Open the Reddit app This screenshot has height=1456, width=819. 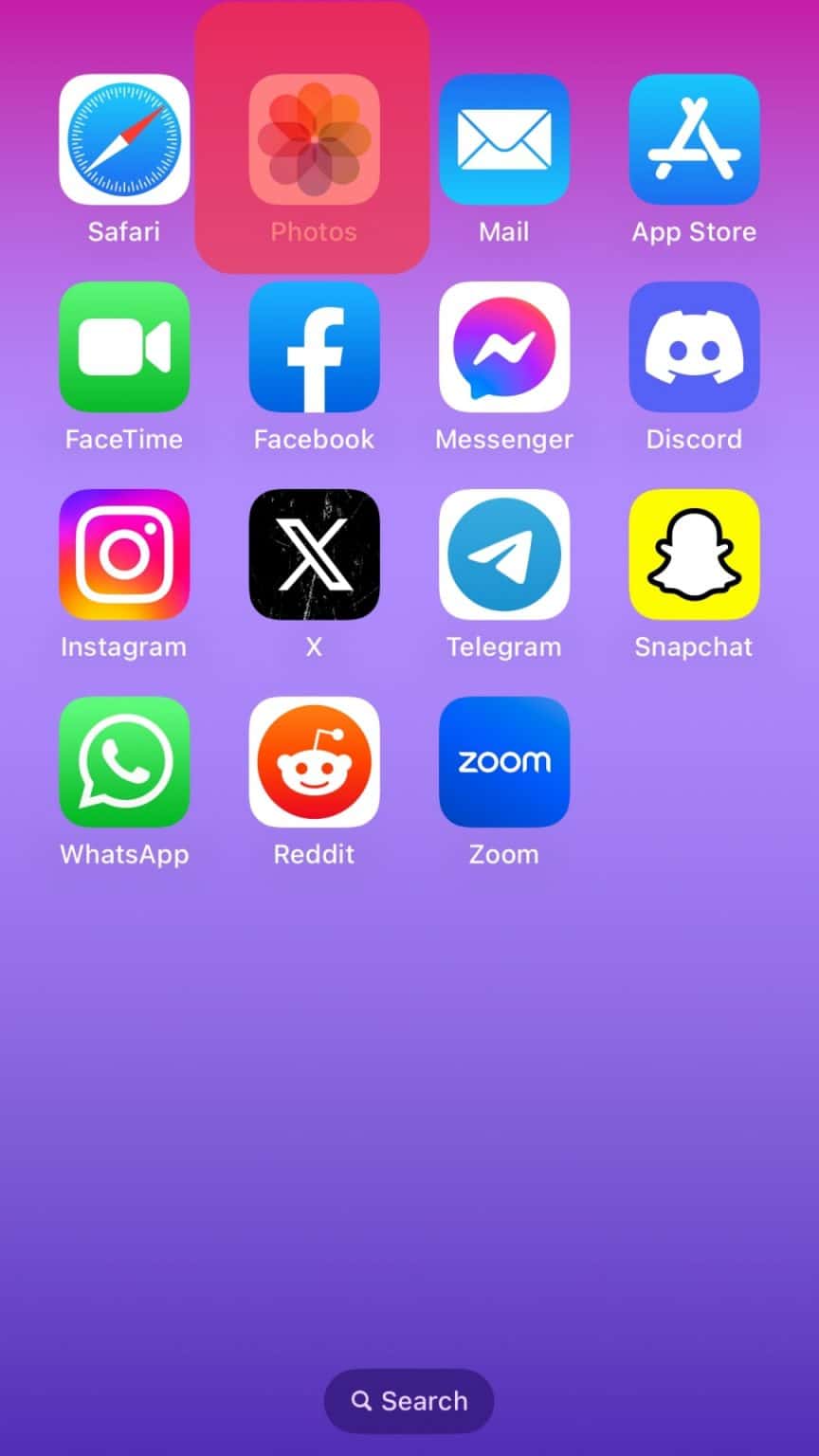[314, 762]
